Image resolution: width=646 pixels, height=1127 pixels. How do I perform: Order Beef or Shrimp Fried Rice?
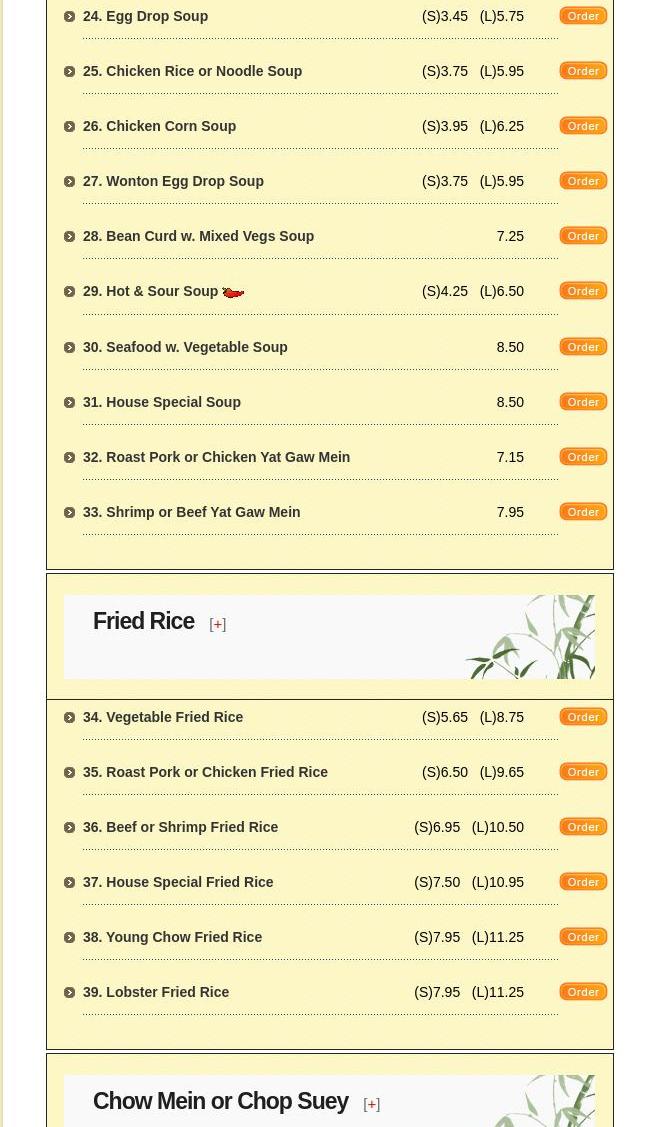(583, 827)
